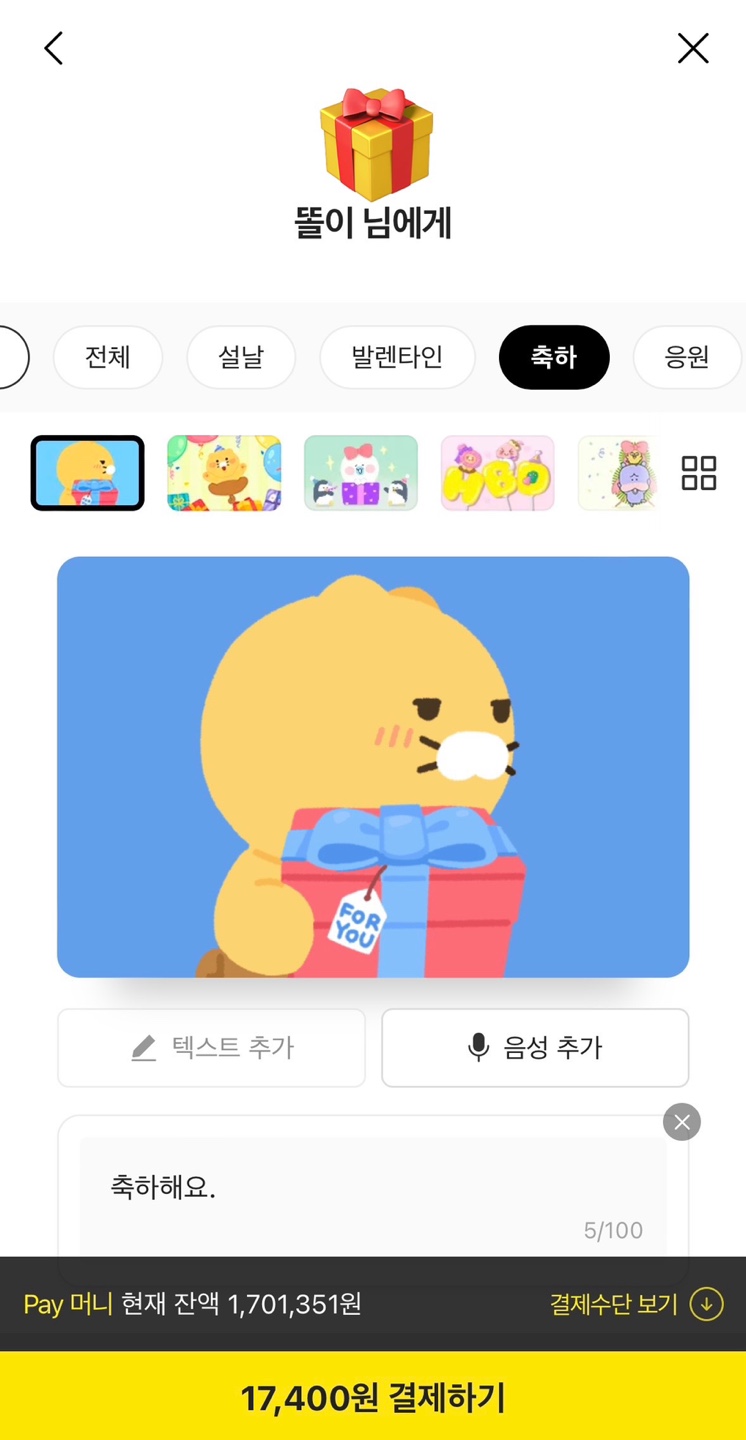Select the penguin gift card thumbnail
The width and height of the screenshot is (746, 1440).
point(360,472)
